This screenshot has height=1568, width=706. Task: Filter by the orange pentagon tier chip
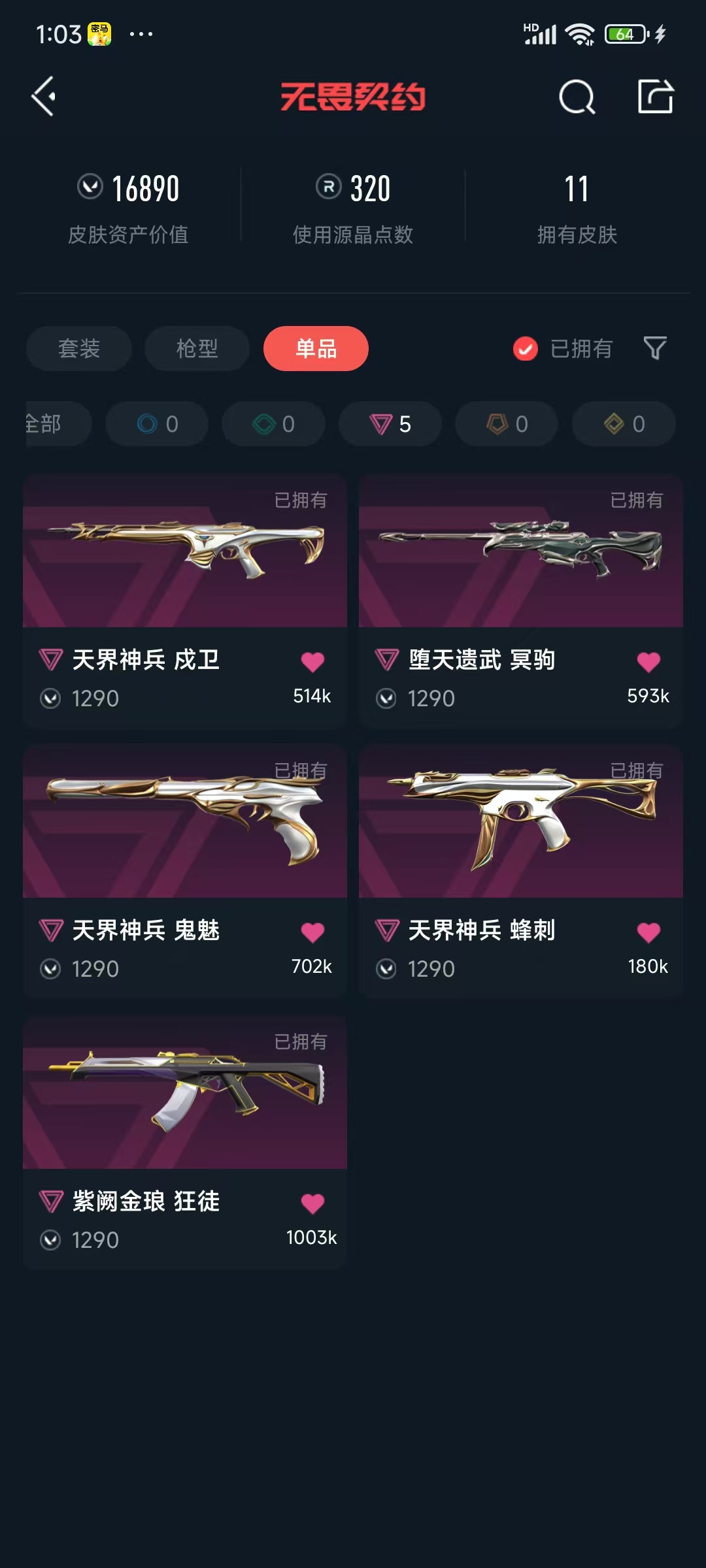(x=507, y=424)
